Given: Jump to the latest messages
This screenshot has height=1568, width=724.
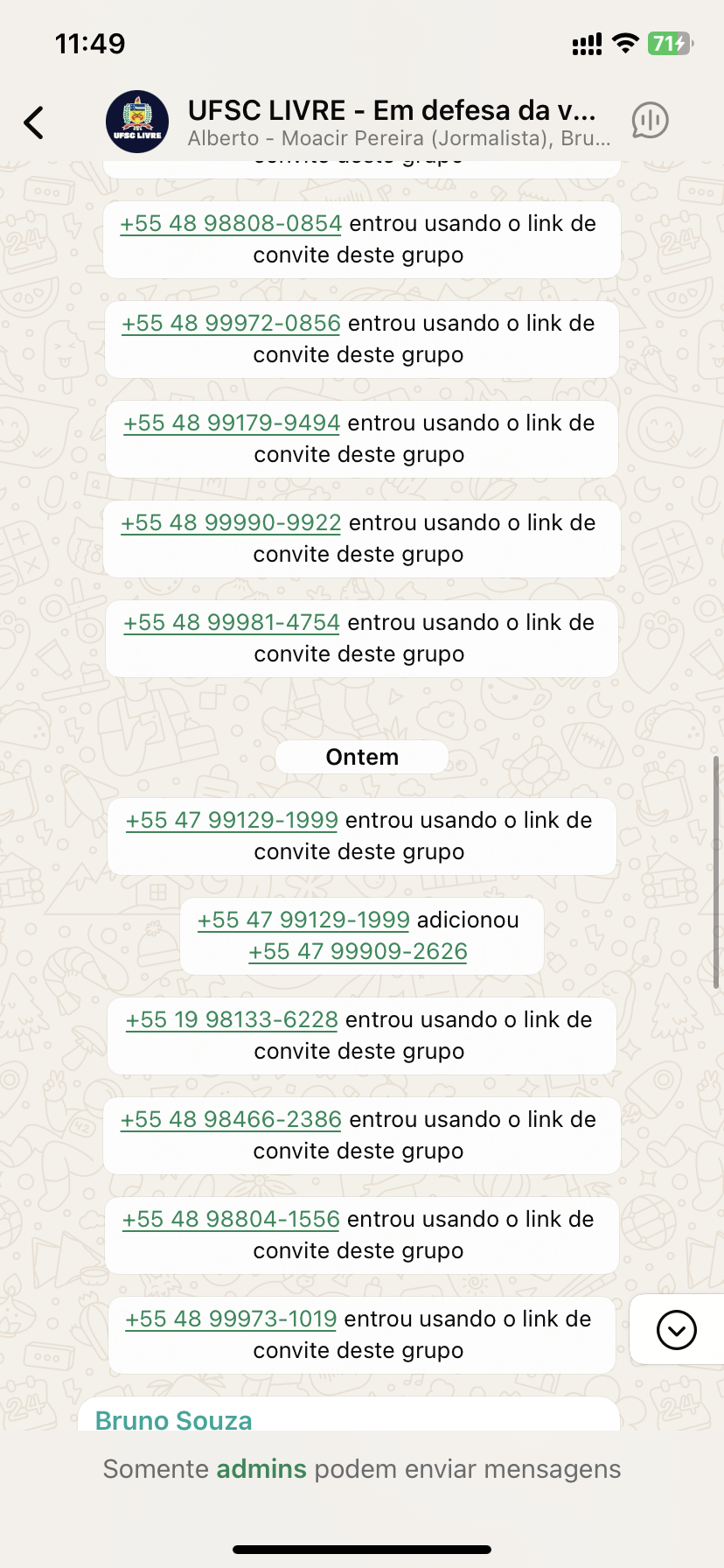Looking at the screenshot, I should (676, 1330).
